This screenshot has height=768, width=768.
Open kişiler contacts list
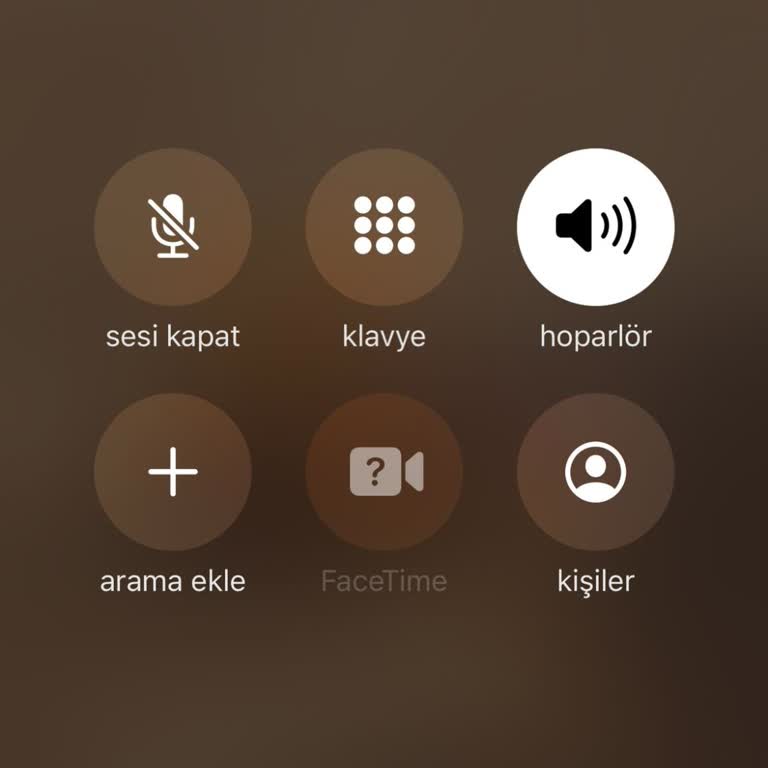coord(595,472)
